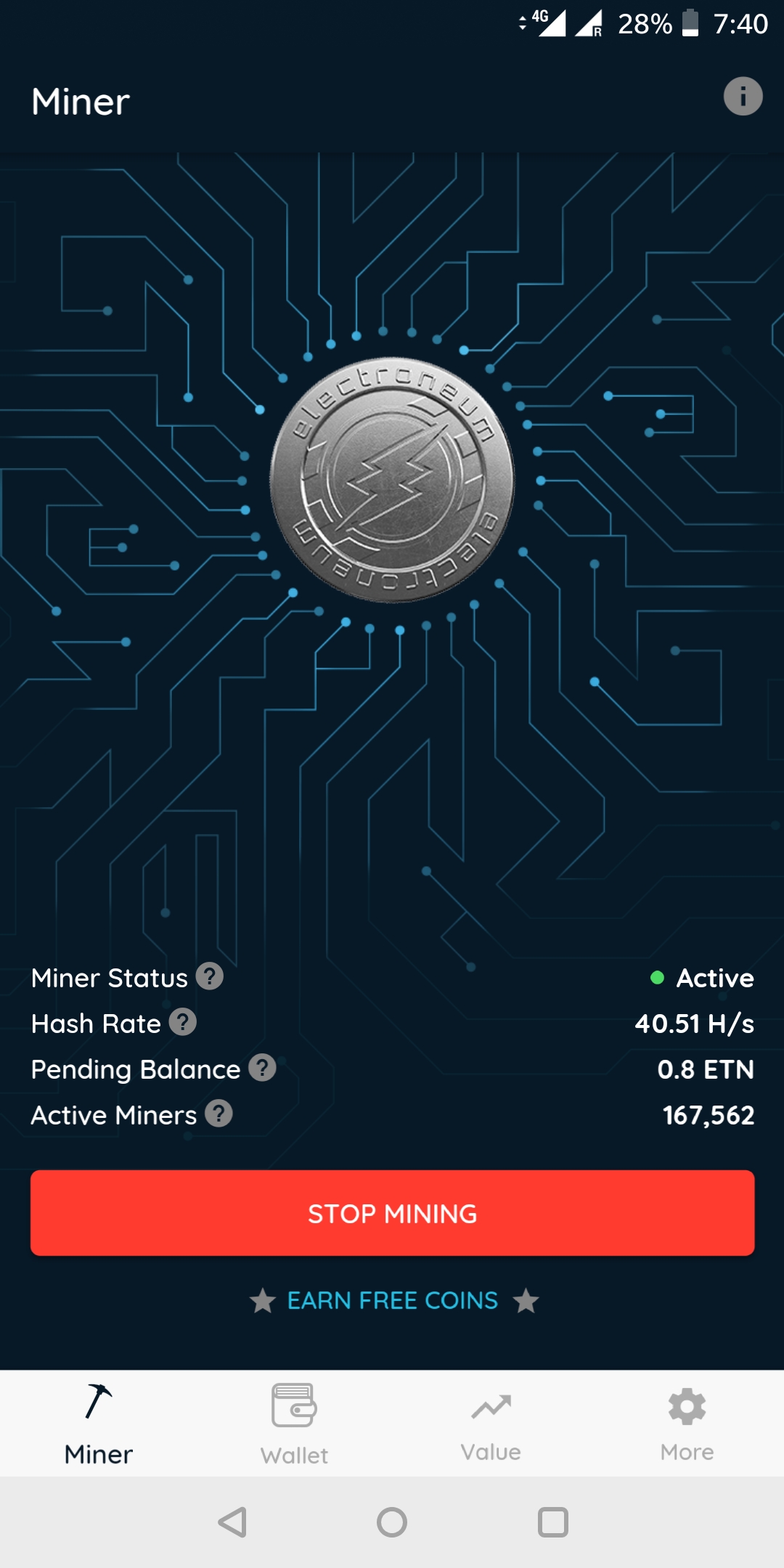Image resolution: width=784 pixels, height=1568 pixels.
Task: Tap the help icon beside Miner Status
Action: point(210,976)
